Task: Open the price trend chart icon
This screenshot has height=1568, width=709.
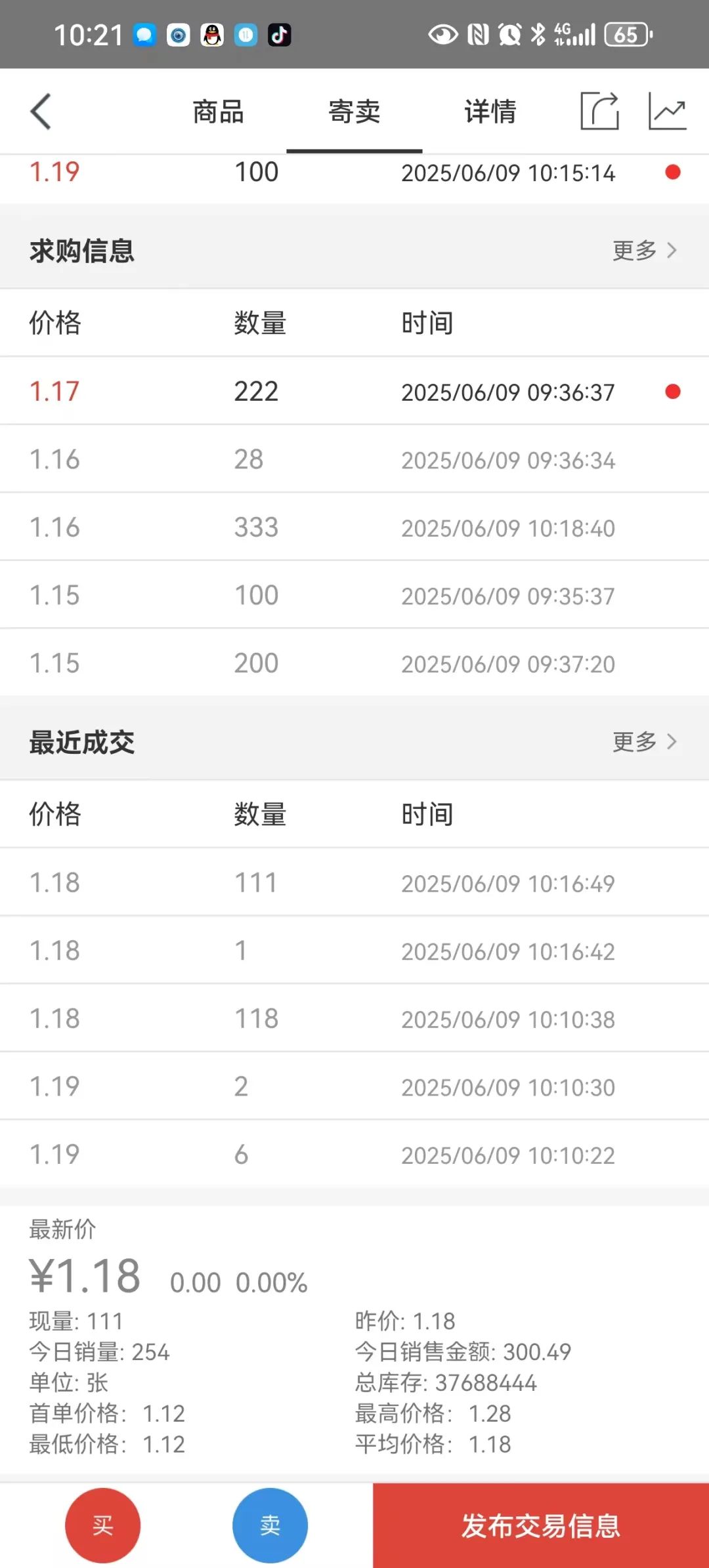Action: coord(667,111)
